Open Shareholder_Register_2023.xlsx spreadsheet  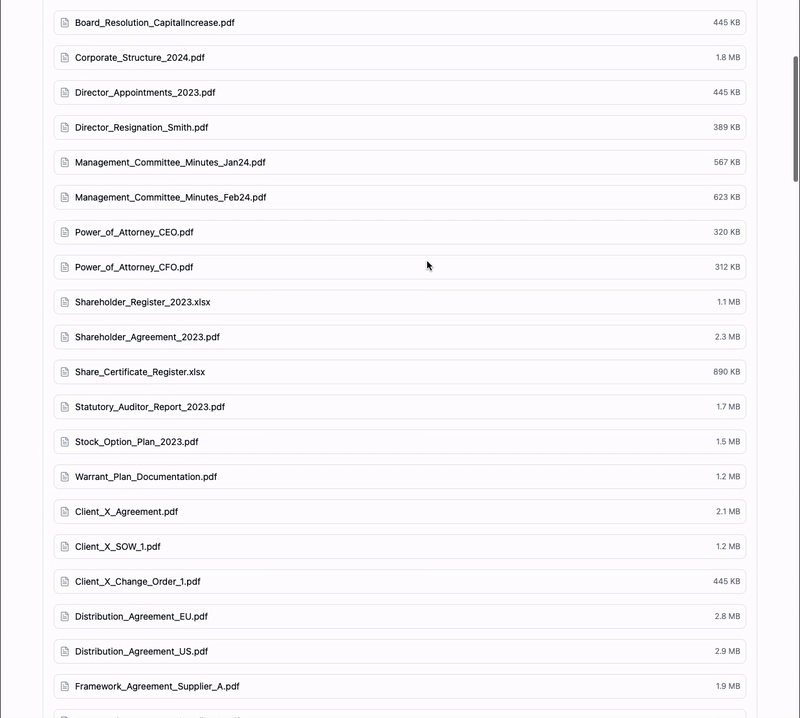pos(142,302)
